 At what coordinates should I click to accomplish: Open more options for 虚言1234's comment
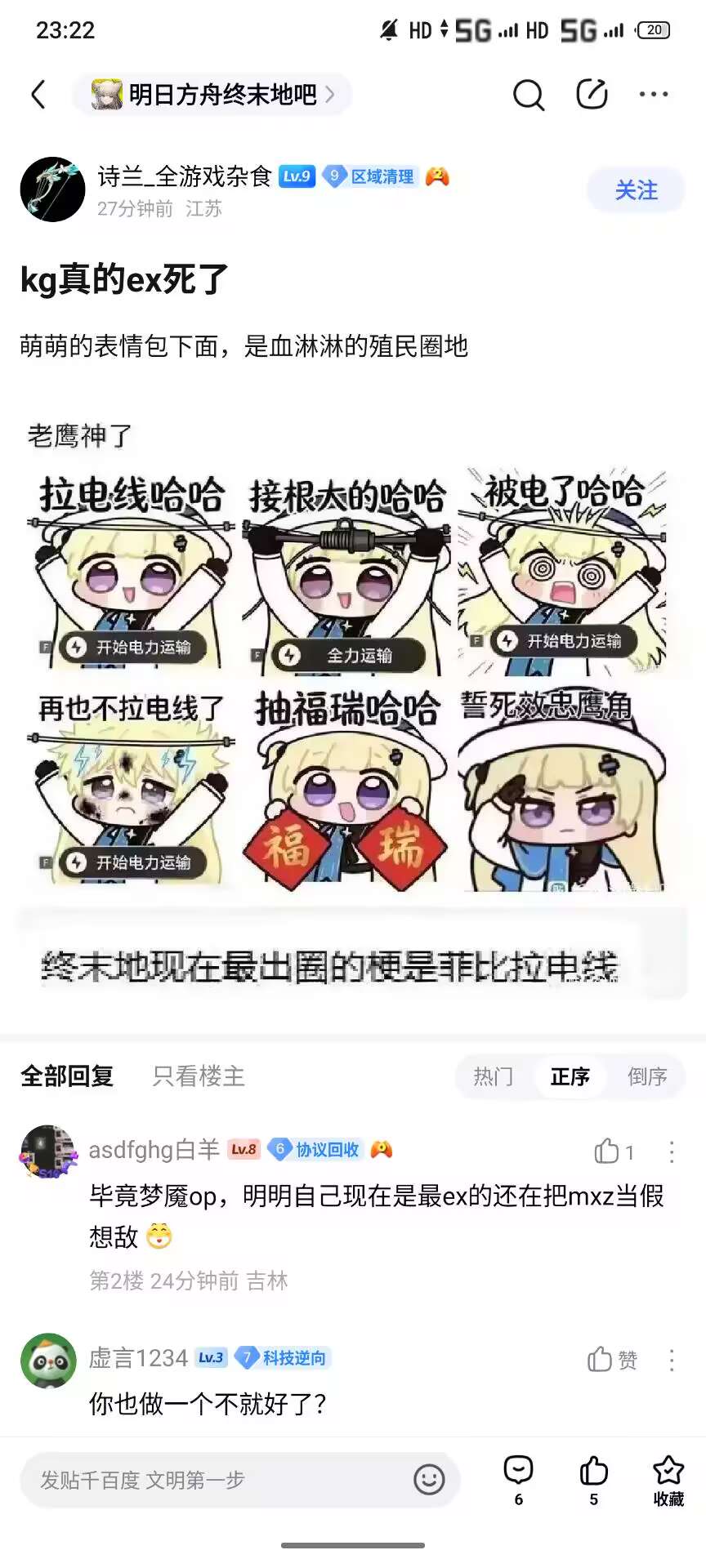[672, 1360]
